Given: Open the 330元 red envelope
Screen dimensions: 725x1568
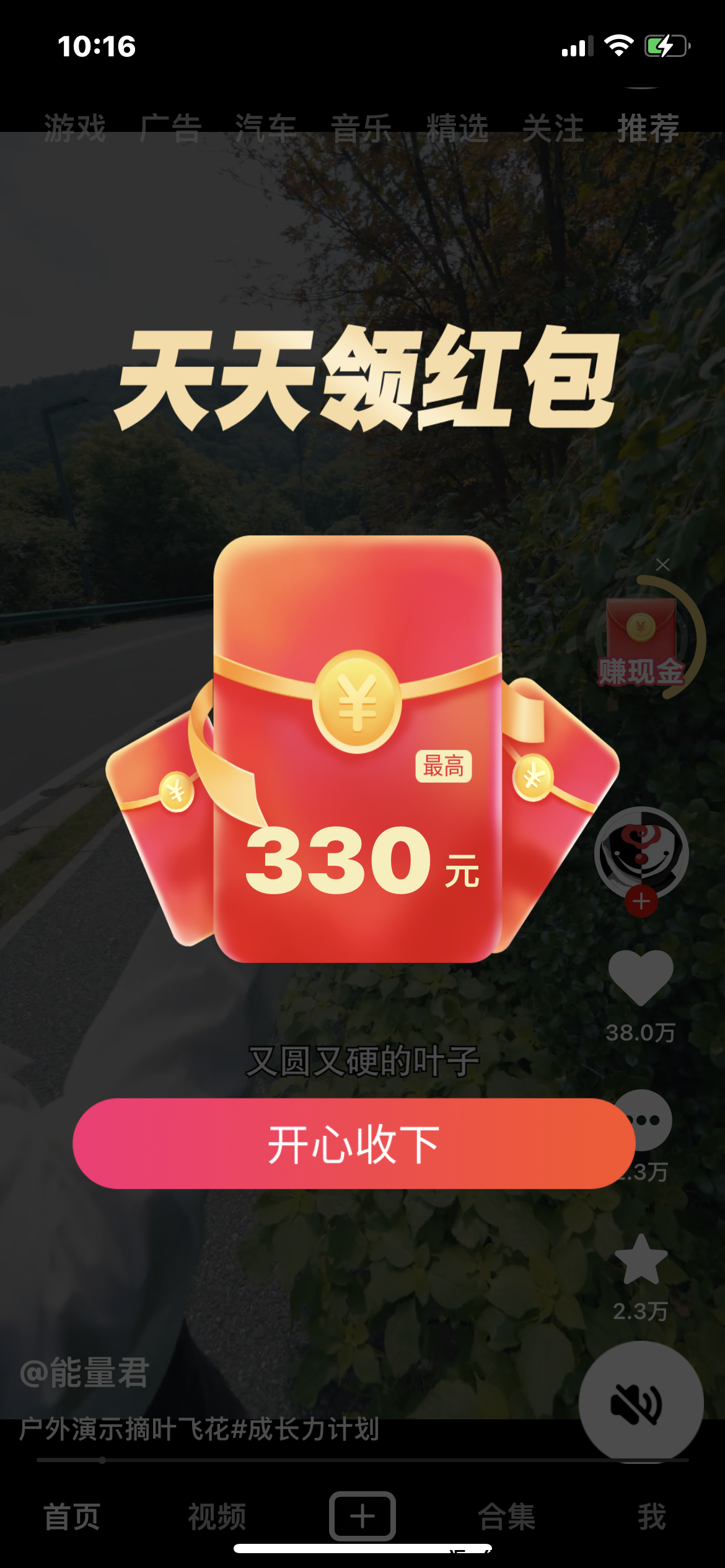Looking at the screenshot, I should click(358, 749).
